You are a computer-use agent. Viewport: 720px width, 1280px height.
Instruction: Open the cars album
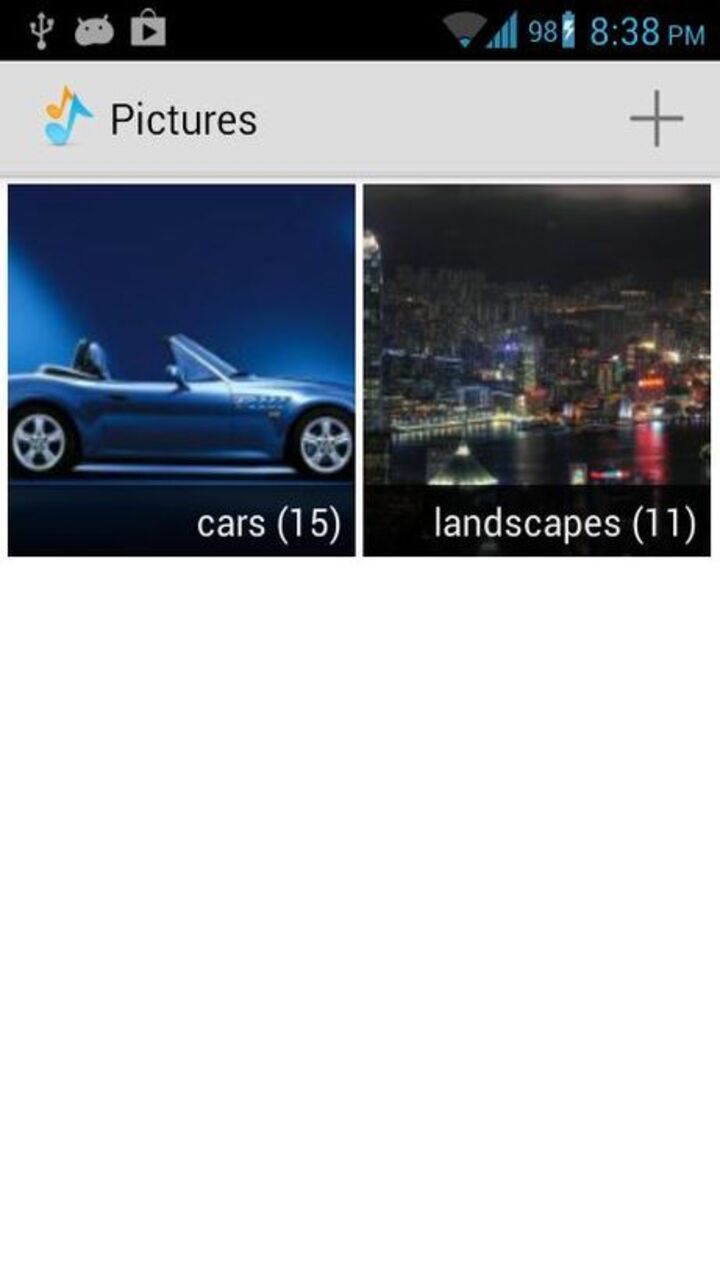181,369
